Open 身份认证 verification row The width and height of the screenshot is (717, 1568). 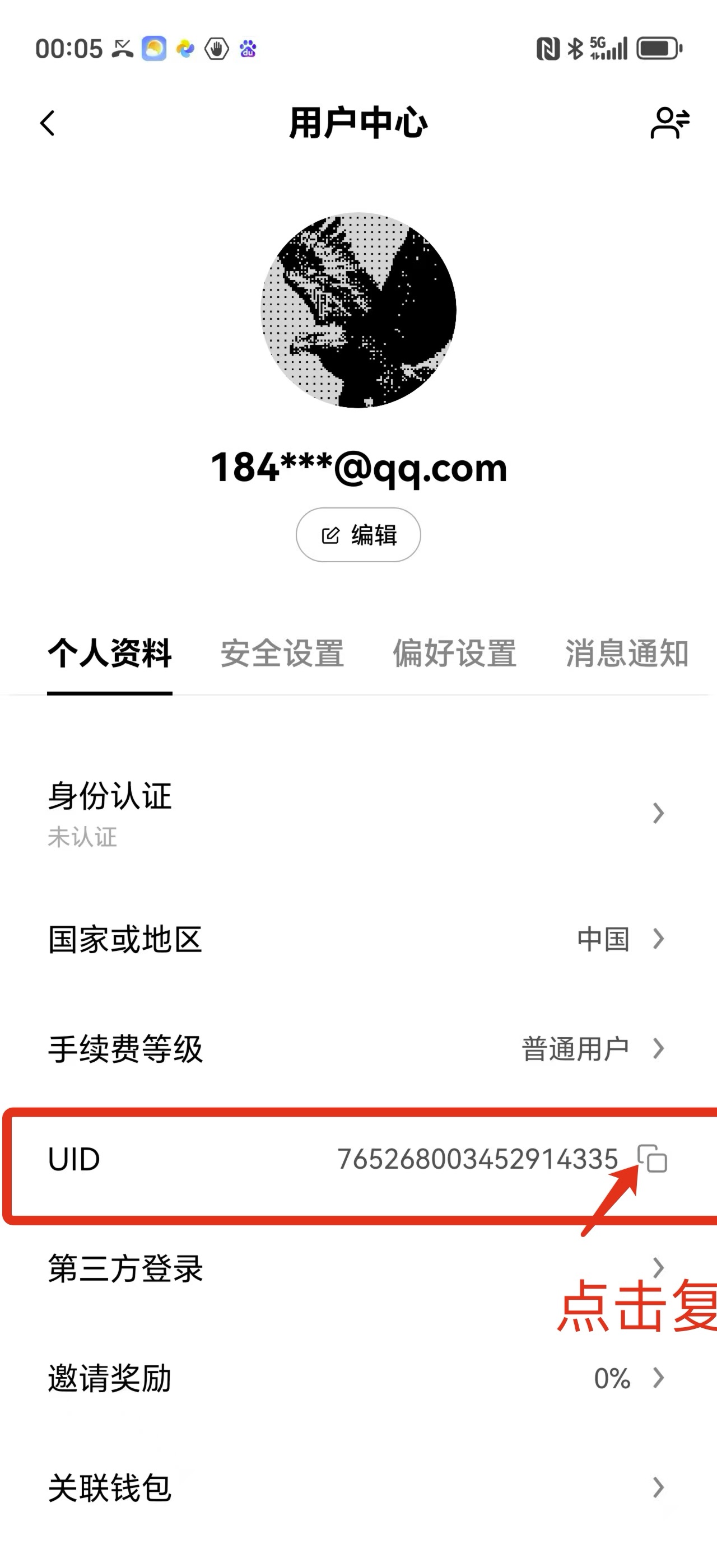pyautogui.click(x=358, y=813)
